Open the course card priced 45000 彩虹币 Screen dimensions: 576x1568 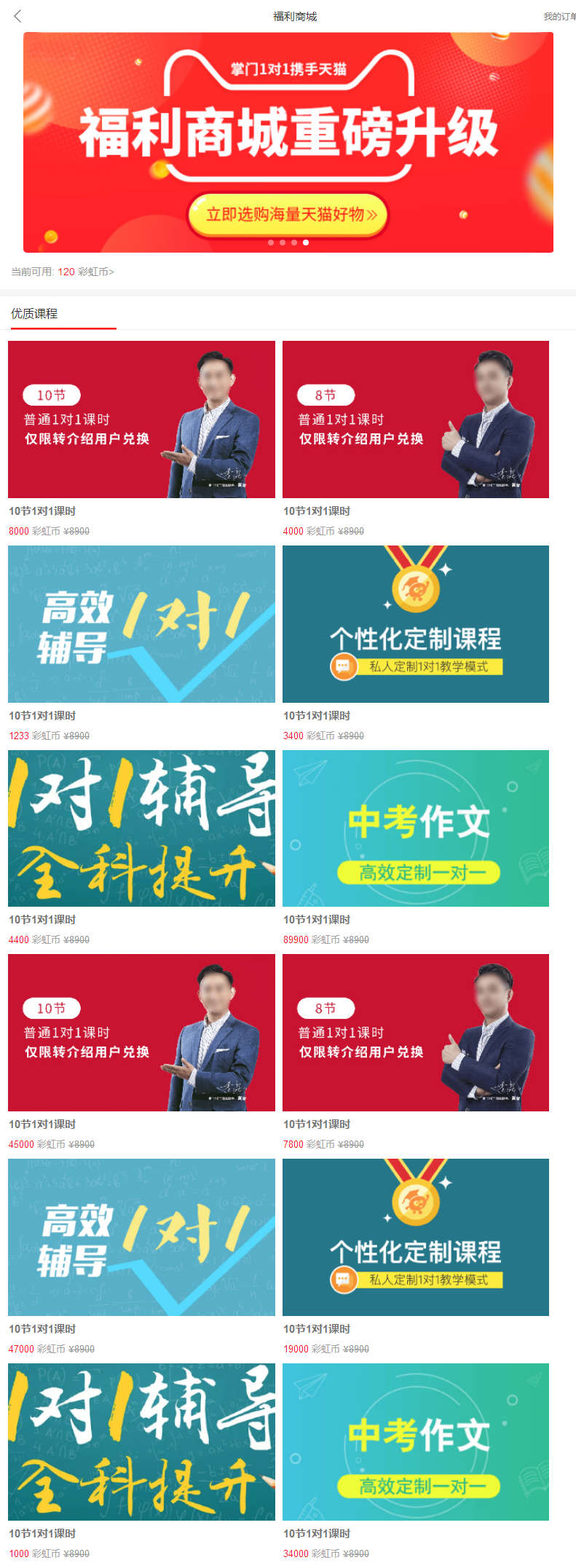point(141,1033)
